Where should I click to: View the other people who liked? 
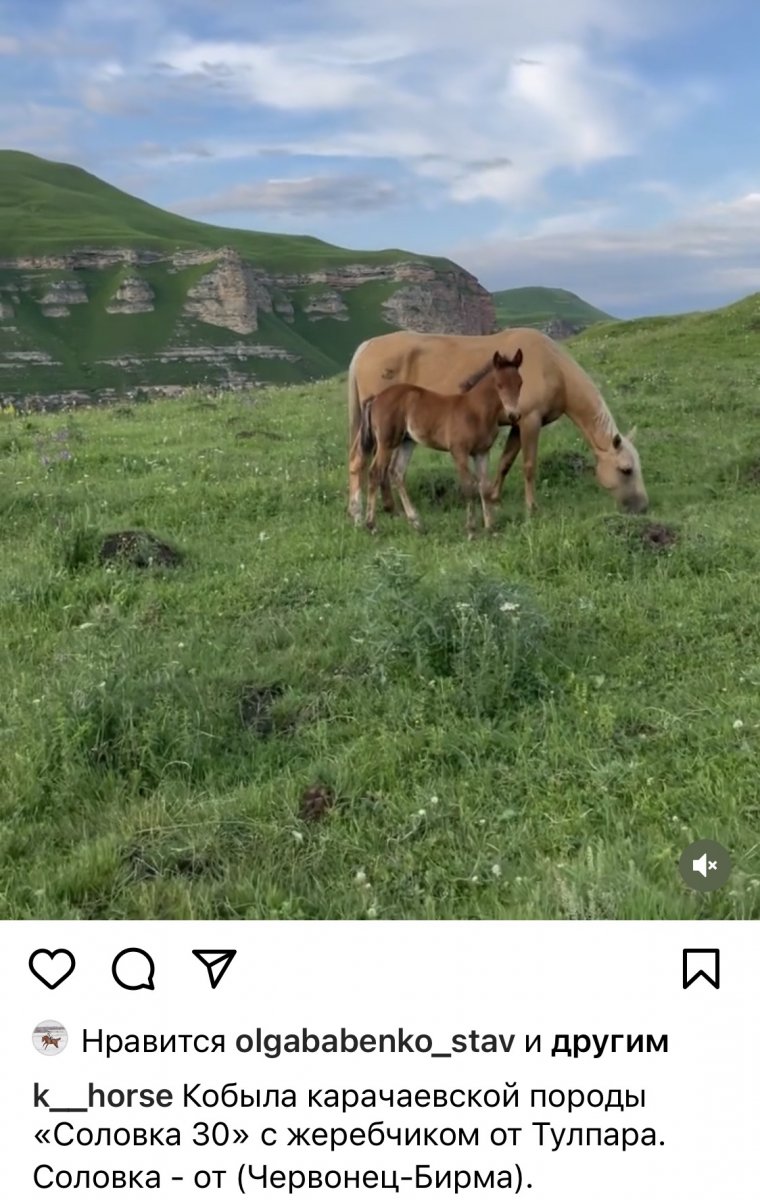609,1041
